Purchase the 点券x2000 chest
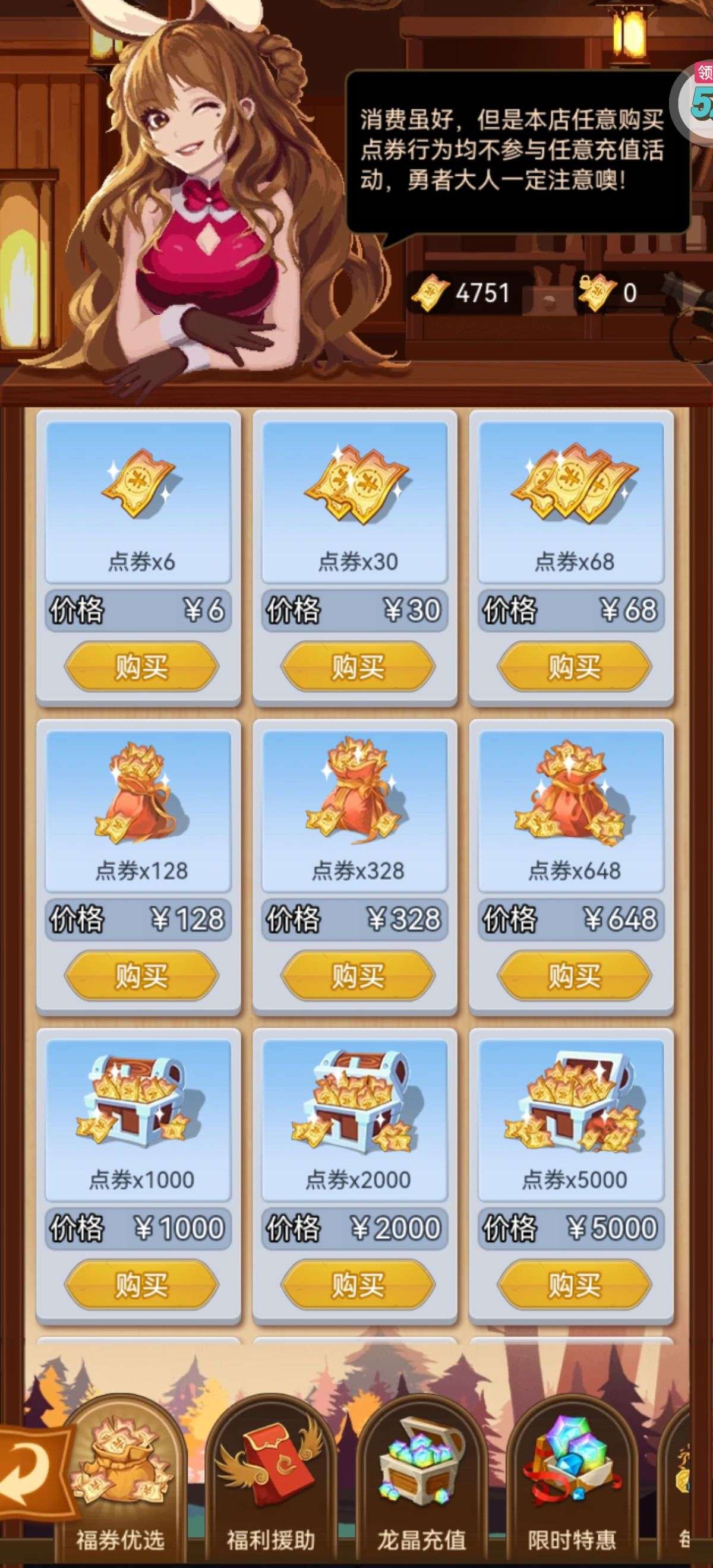 [358, 1285]
